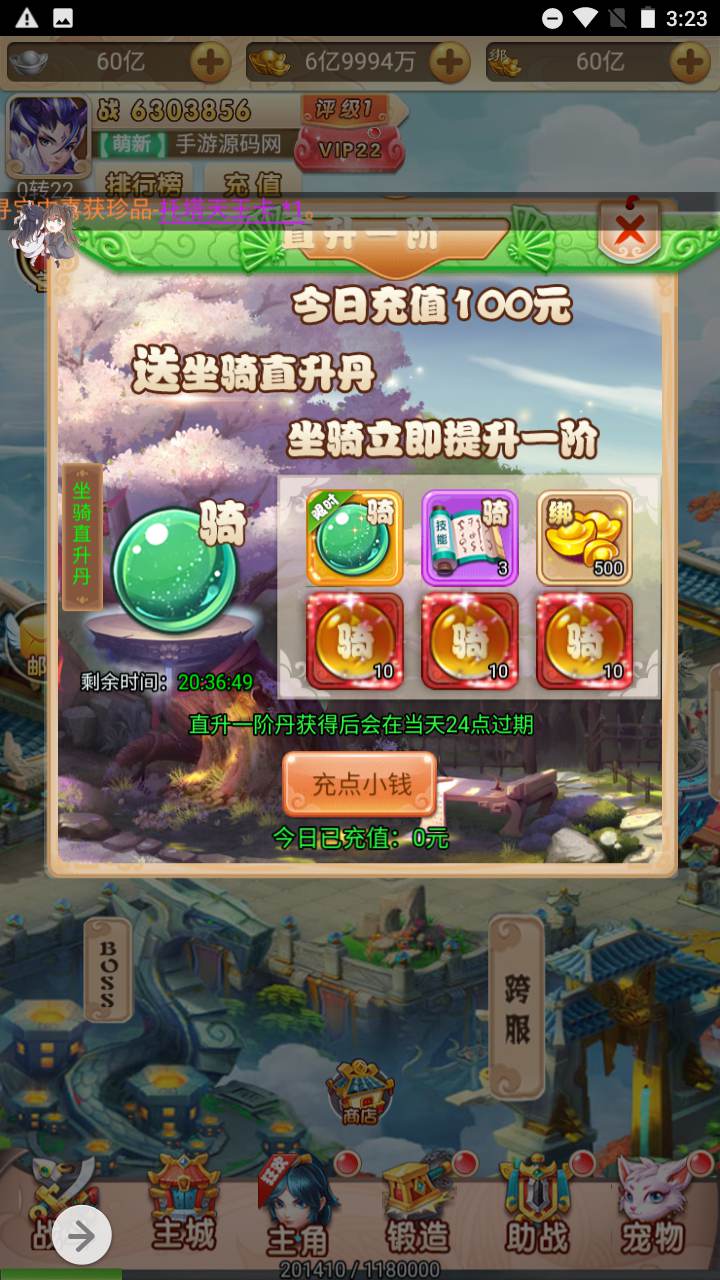Add more silver with the first plus button

tap(210, 63)
